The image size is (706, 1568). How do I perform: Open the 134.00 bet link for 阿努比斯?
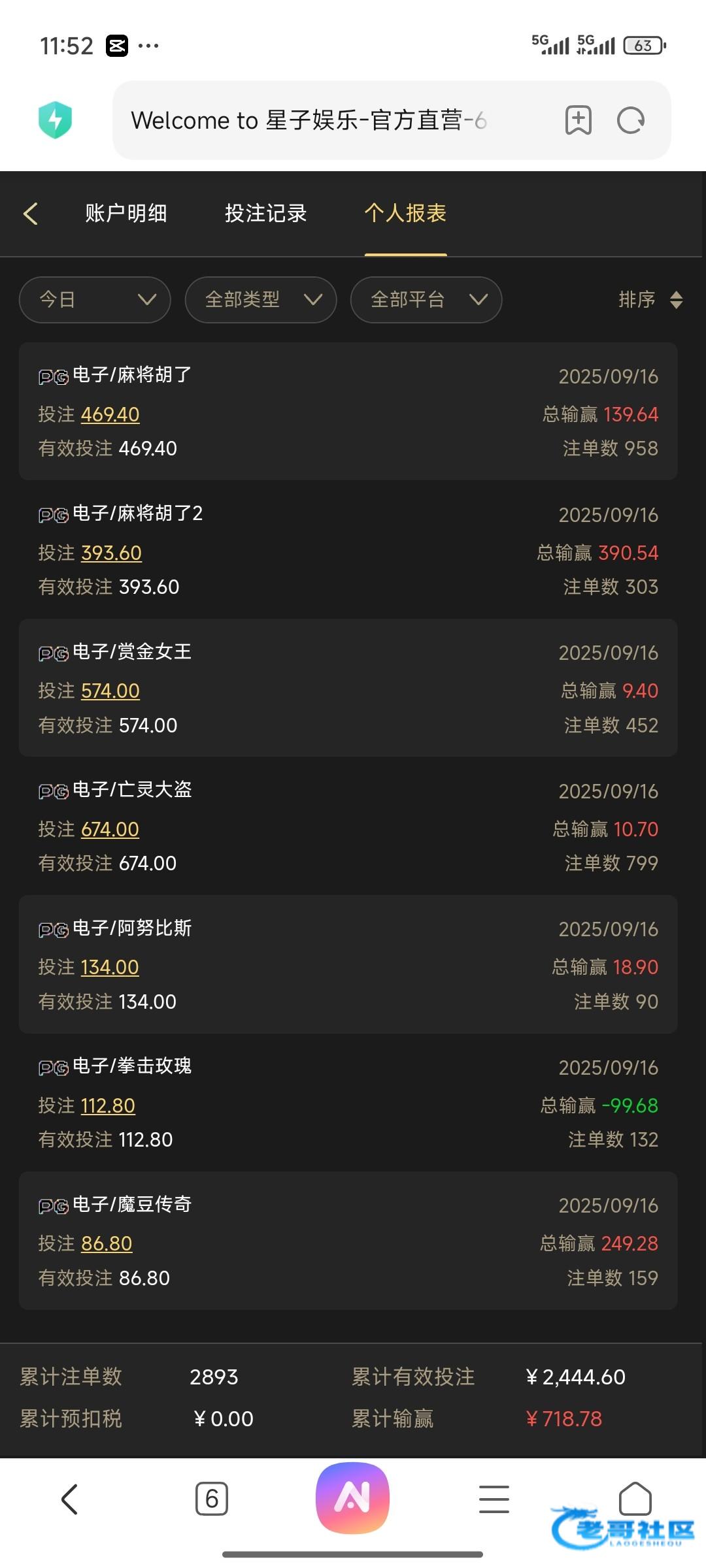pyautogui.click(x=110, y=967)
